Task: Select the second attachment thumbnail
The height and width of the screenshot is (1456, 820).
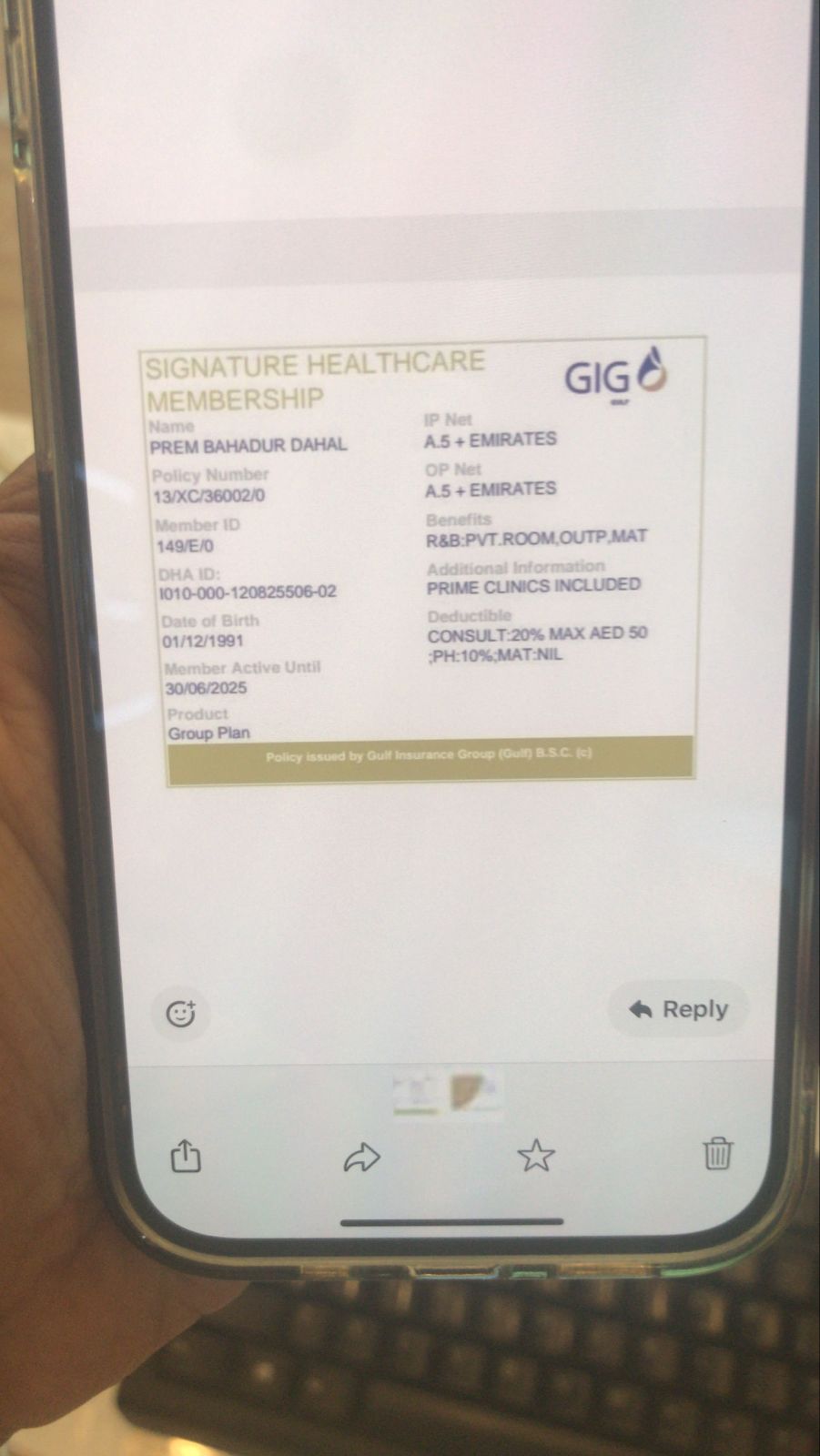Action: (x=475, y=1092)
